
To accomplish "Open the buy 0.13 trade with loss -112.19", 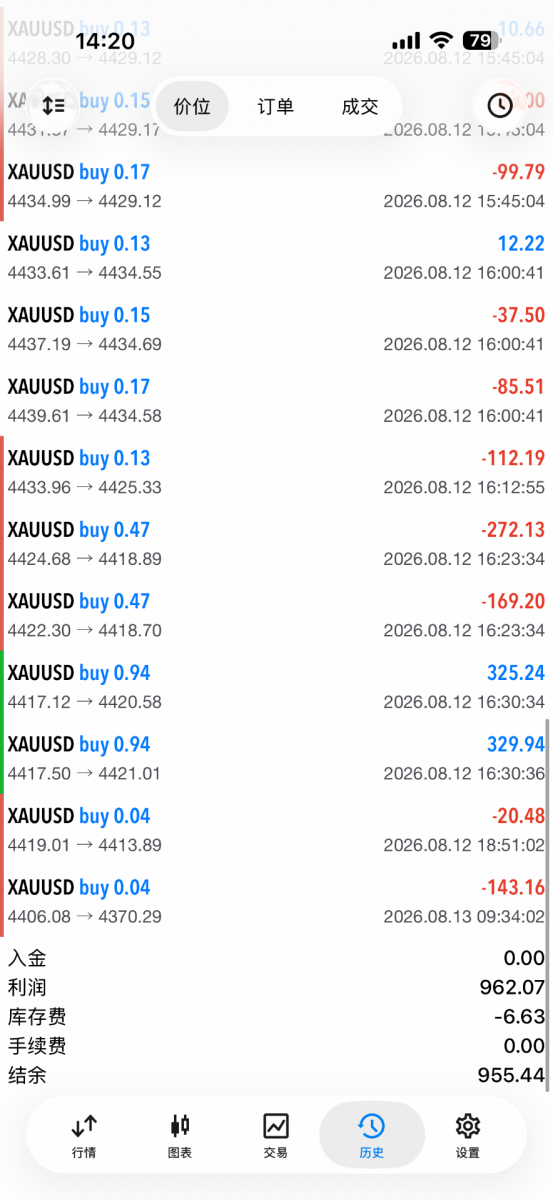I will pos(276,472).
